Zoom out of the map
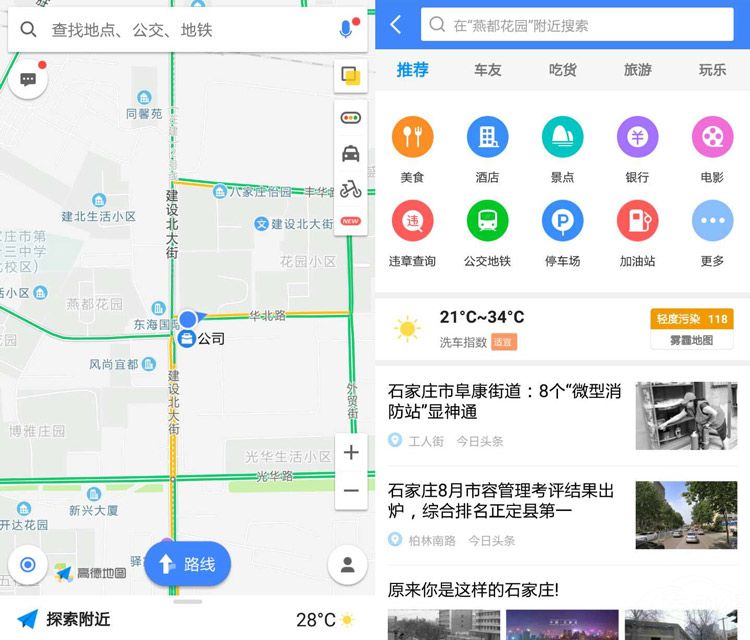The height and width of the screenshot is (640, 750). pyautogui.click(x=351, y=490)
